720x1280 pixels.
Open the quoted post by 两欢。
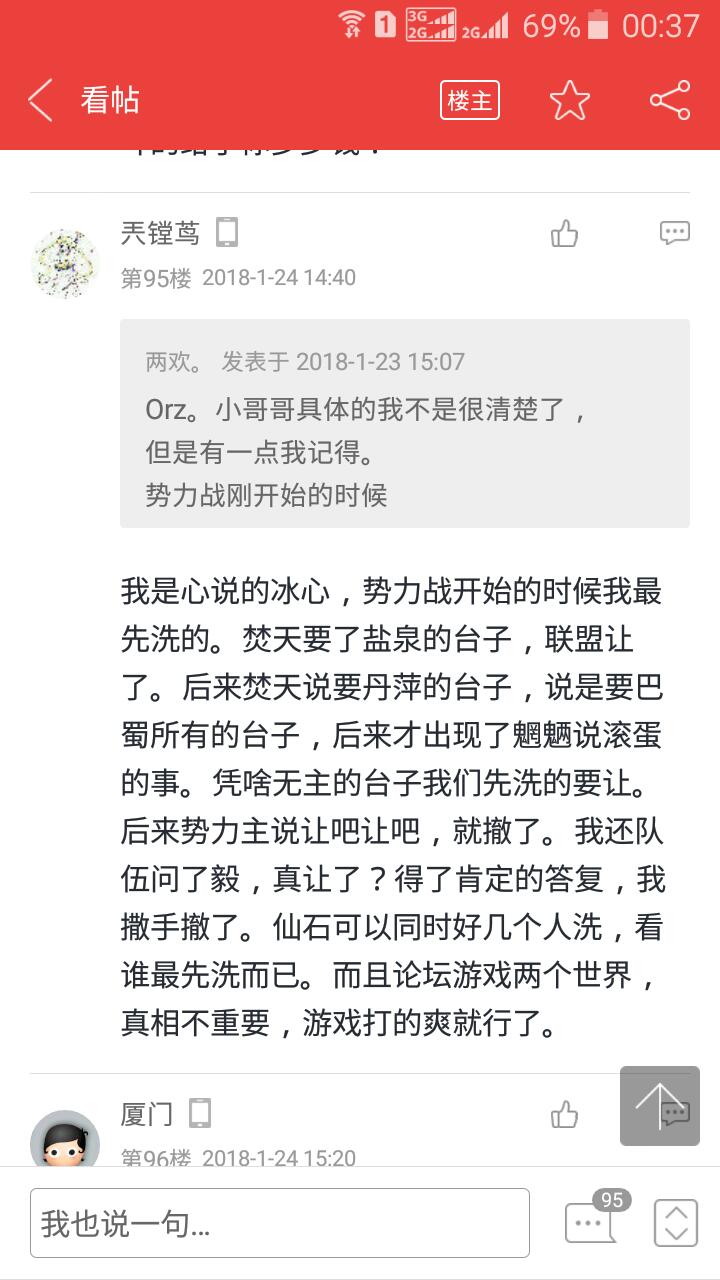click(404, 423)
